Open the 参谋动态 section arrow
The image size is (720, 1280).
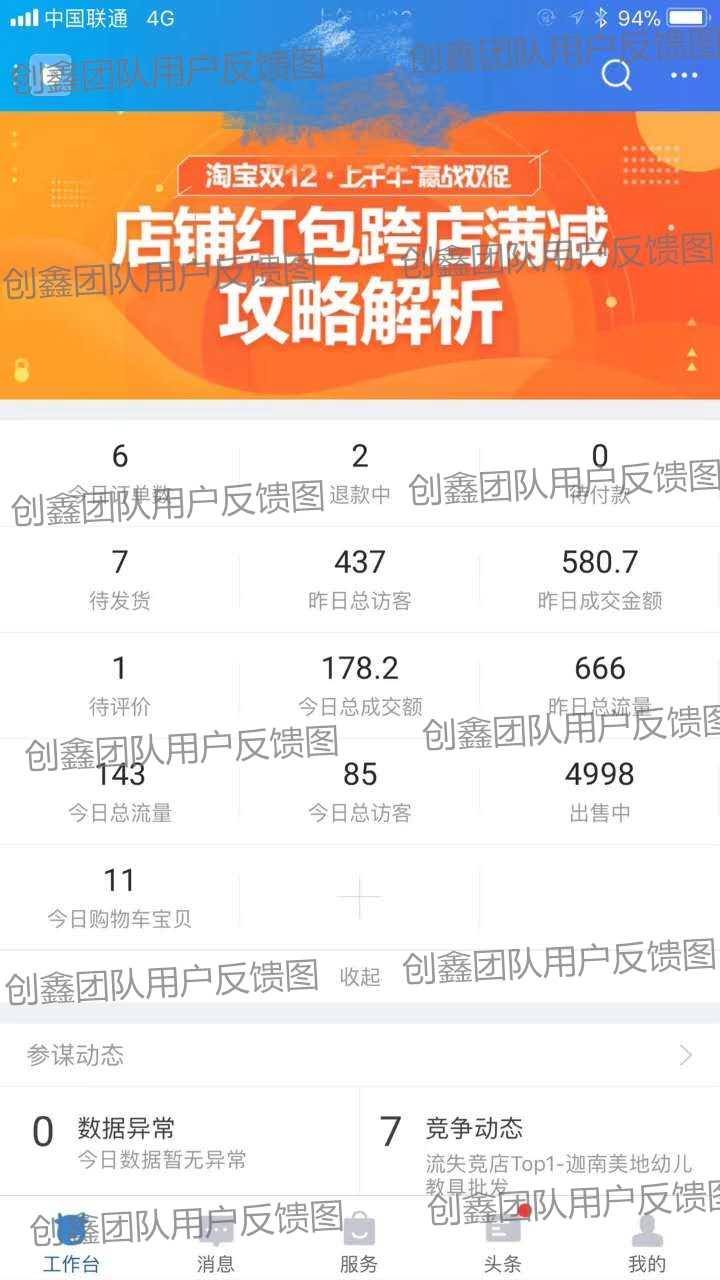coord(686,1055)
